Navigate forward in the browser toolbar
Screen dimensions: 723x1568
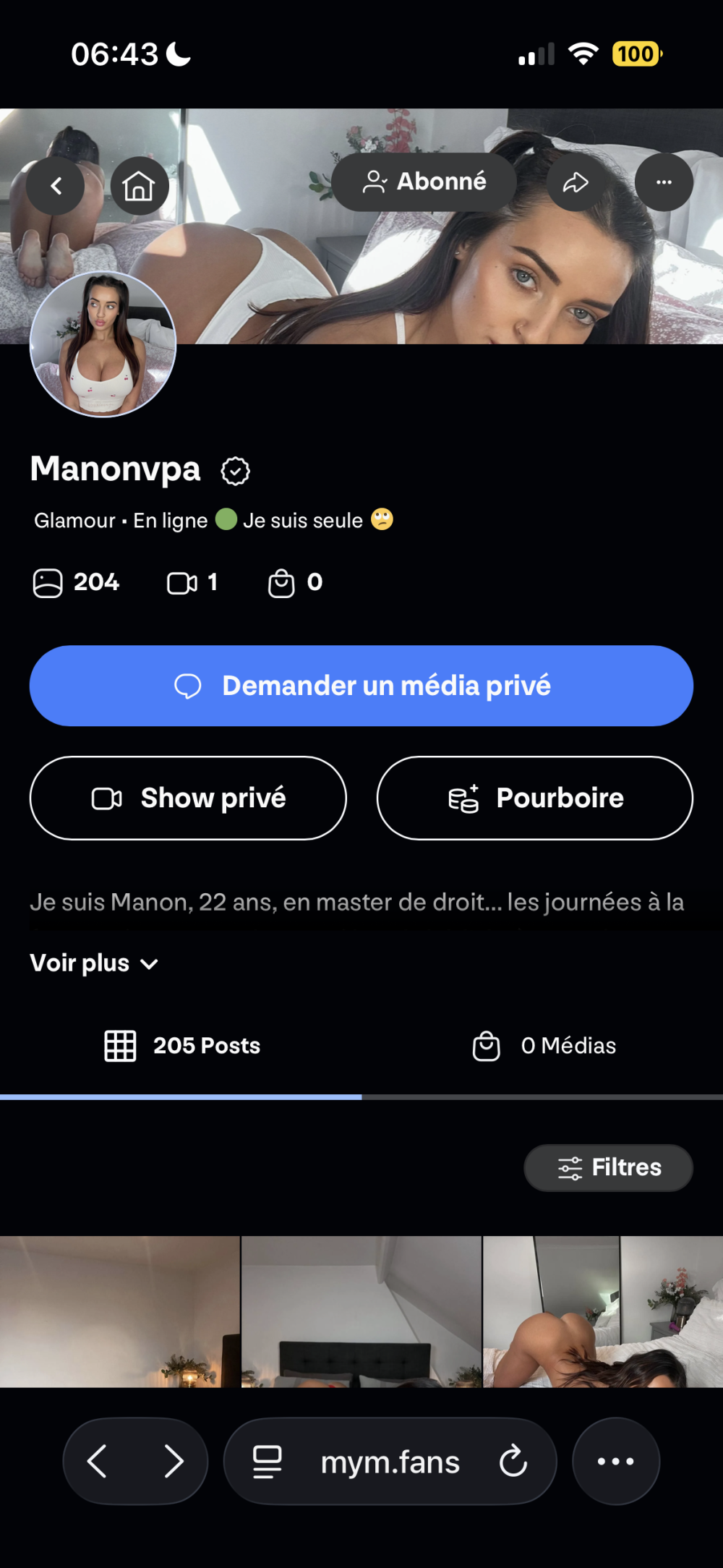[174, 1462]
